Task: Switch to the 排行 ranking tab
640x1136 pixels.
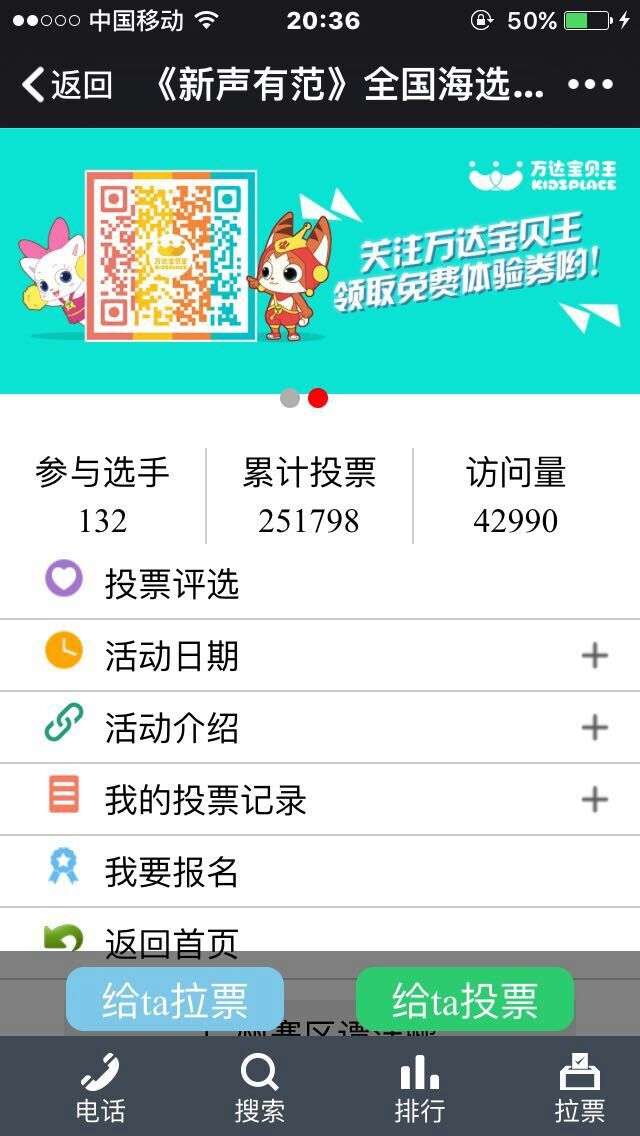Action: pos(420,1088)
